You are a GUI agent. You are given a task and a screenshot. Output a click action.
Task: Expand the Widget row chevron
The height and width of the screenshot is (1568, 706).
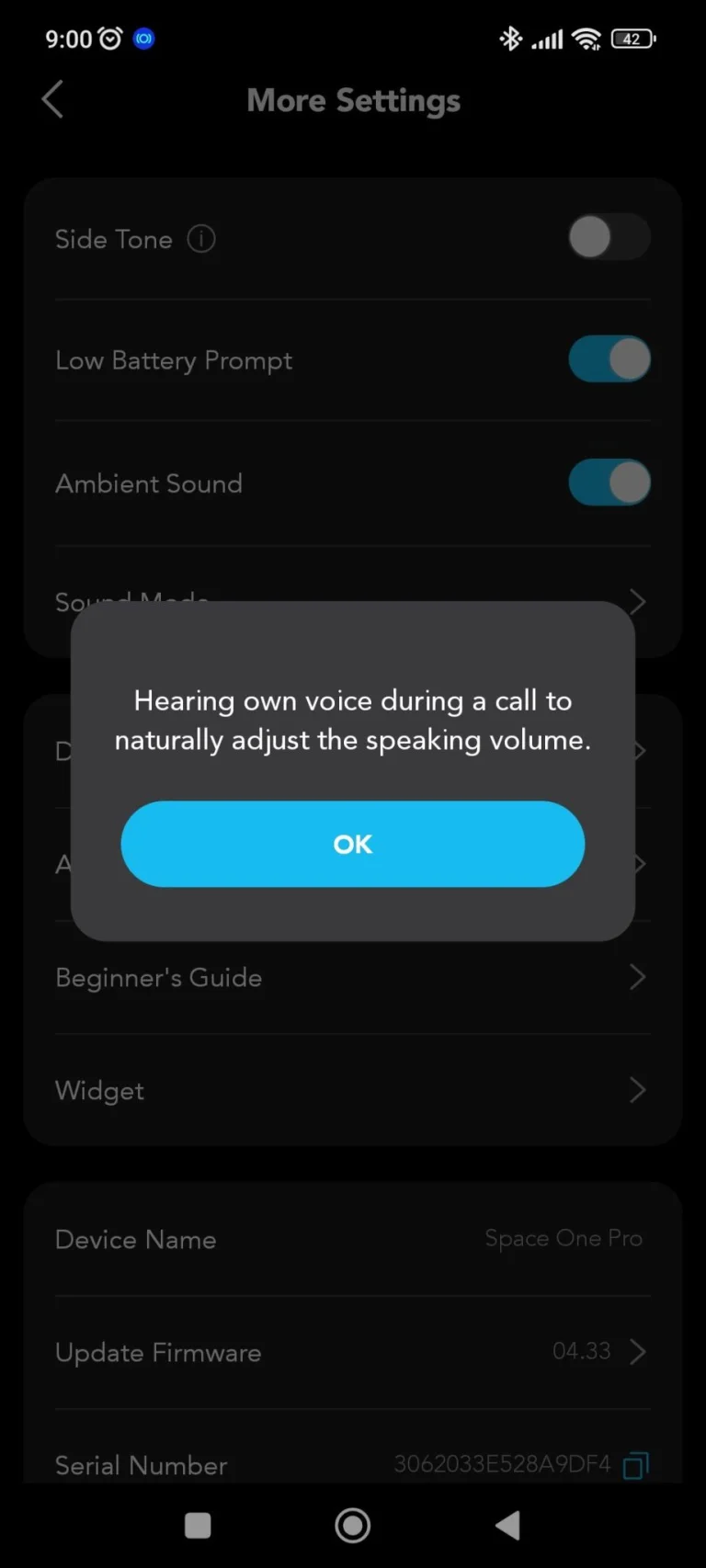(x=638, y=1090)
